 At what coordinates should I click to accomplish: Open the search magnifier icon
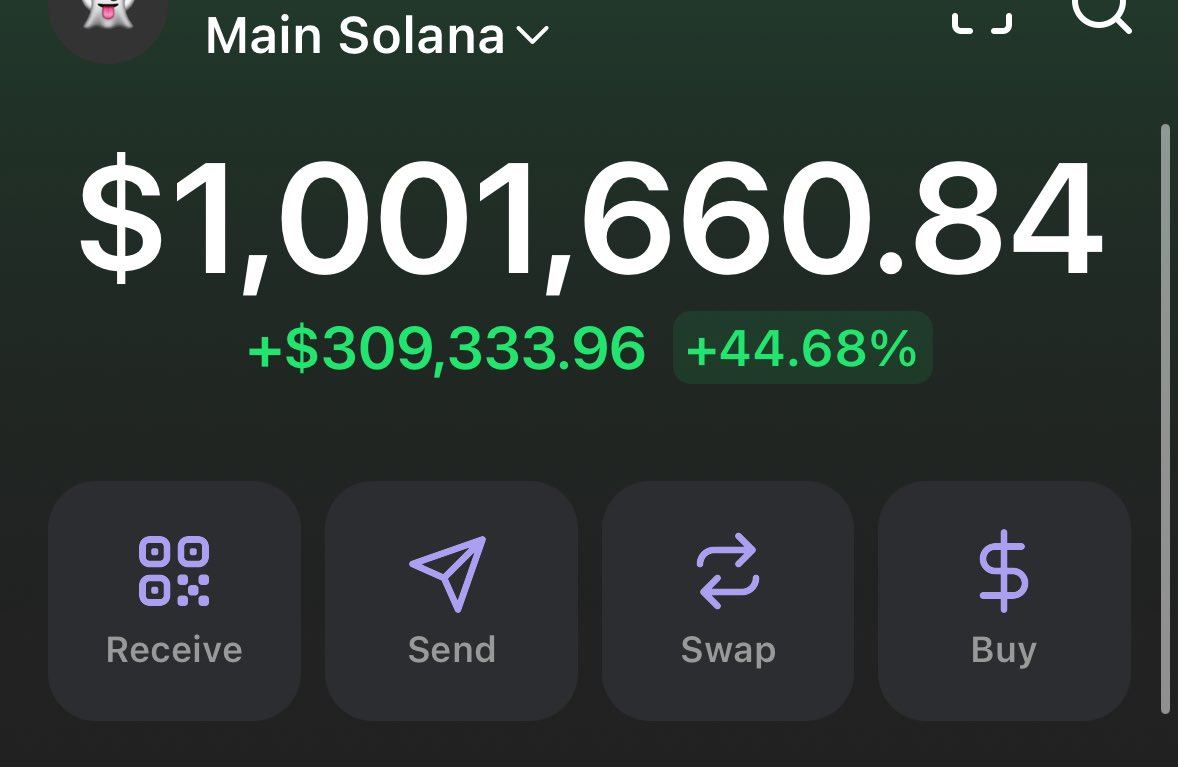(1101, 13)
